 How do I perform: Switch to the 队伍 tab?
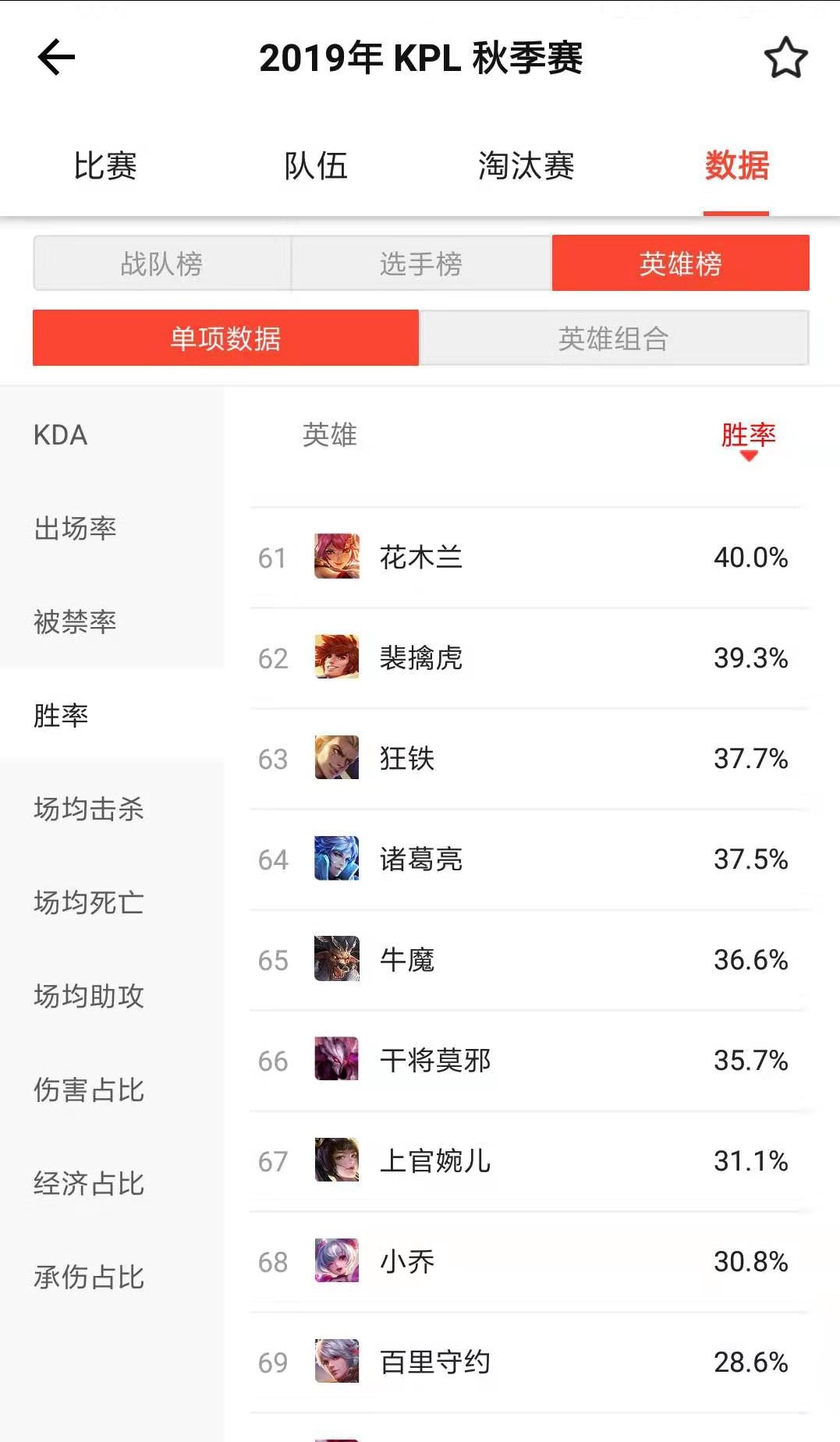pos(315,166)
